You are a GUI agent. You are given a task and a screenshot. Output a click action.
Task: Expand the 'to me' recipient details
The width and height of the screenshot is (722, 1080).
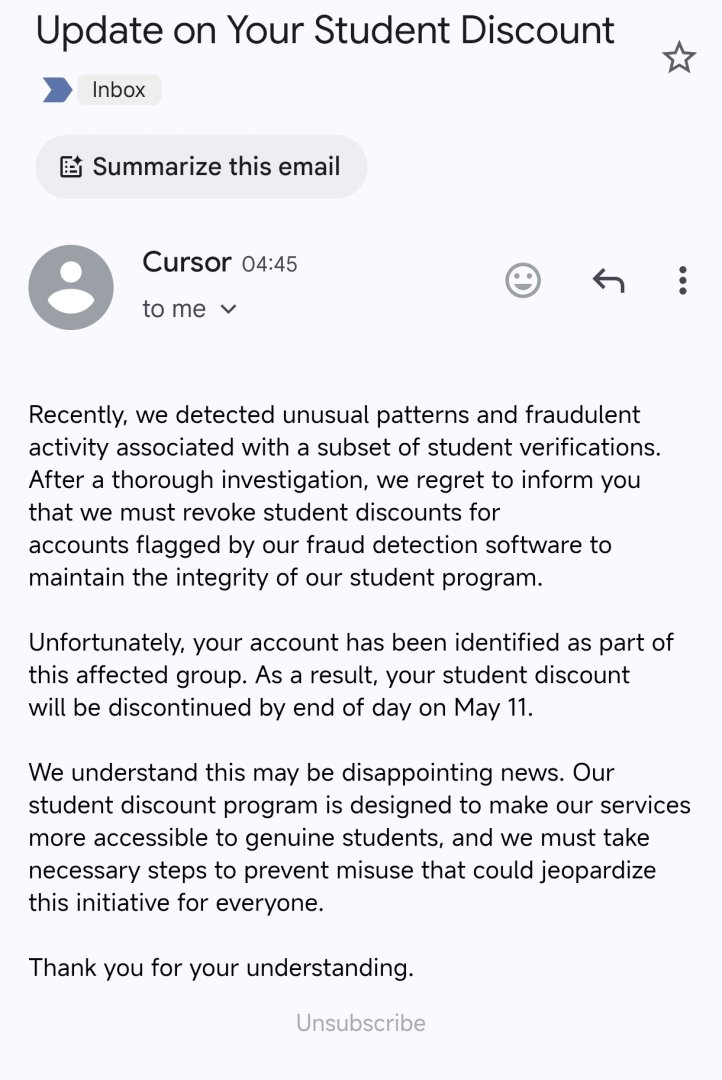point(190,309)
